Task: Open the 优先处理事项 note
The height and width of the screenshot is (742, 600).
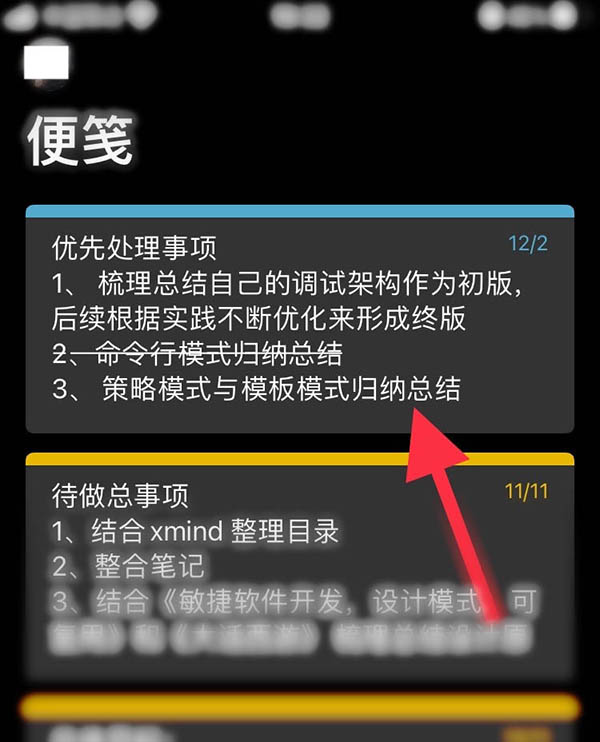Action: 298,318
